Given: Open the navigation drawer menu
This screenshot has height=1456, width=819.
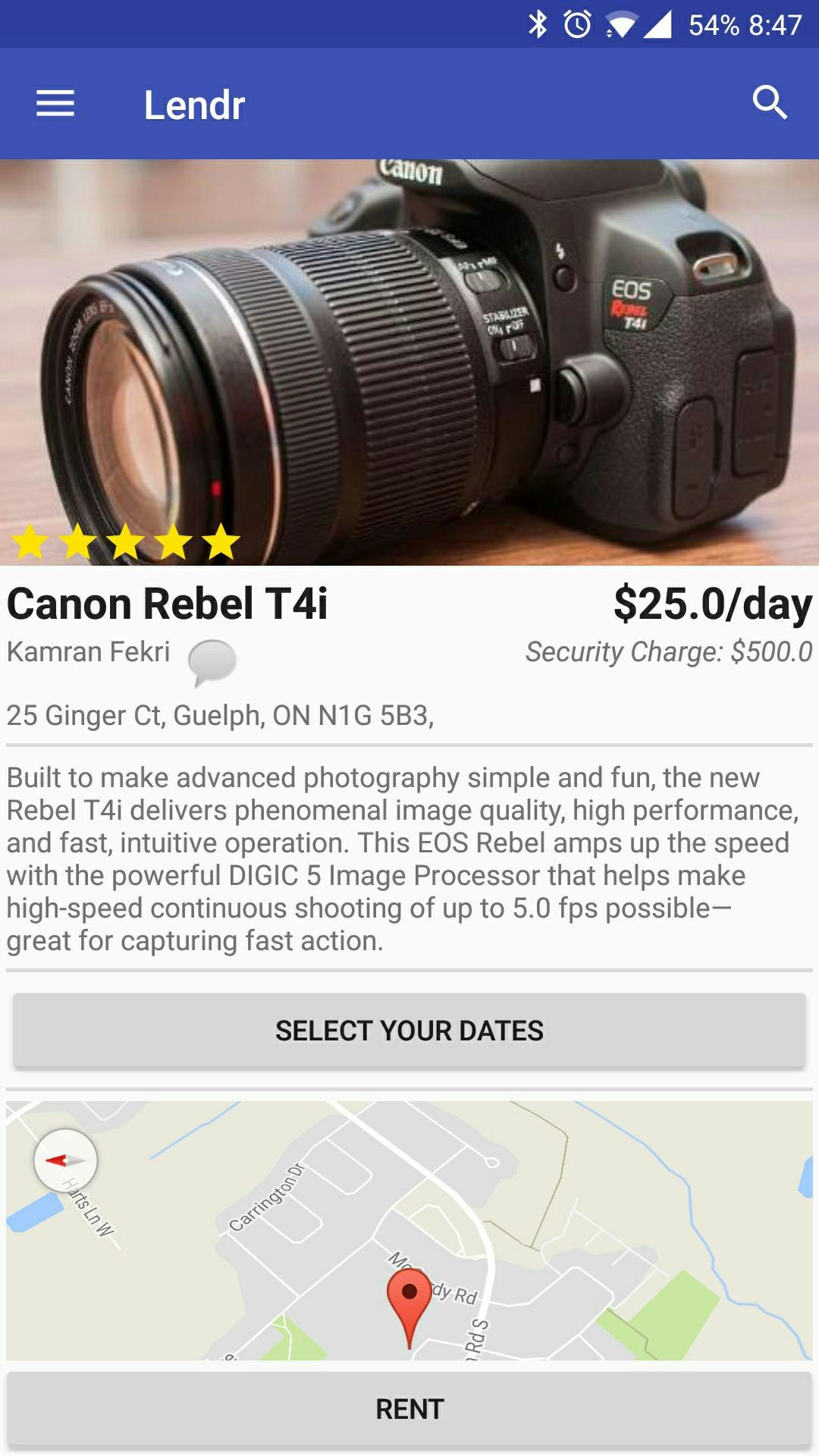Looking at the screenshot, I should (x=54, y=105).
